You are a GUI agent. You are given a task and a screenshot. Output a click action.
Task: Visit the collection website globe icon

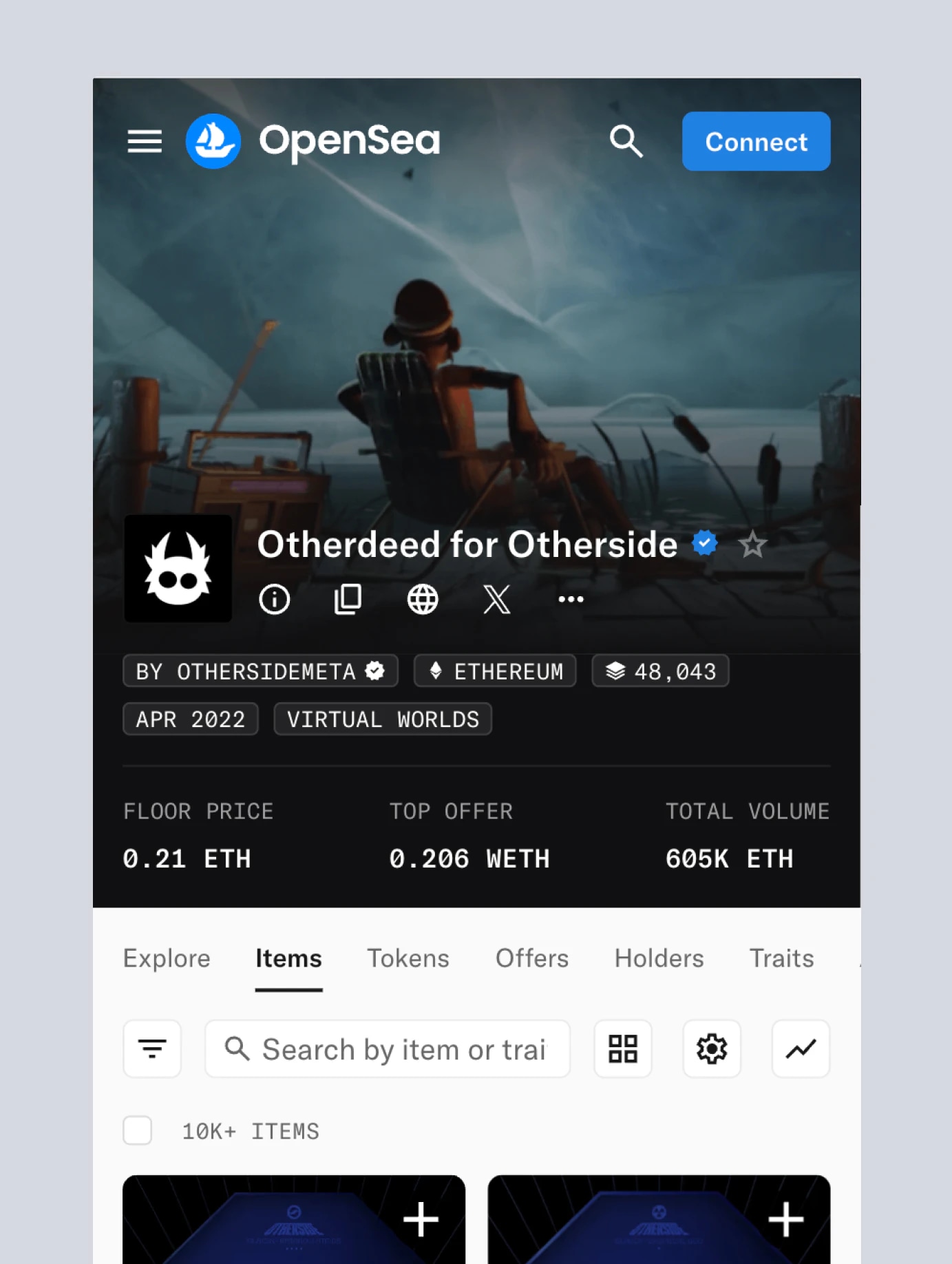pyautogui.click(x=423, y=599)
